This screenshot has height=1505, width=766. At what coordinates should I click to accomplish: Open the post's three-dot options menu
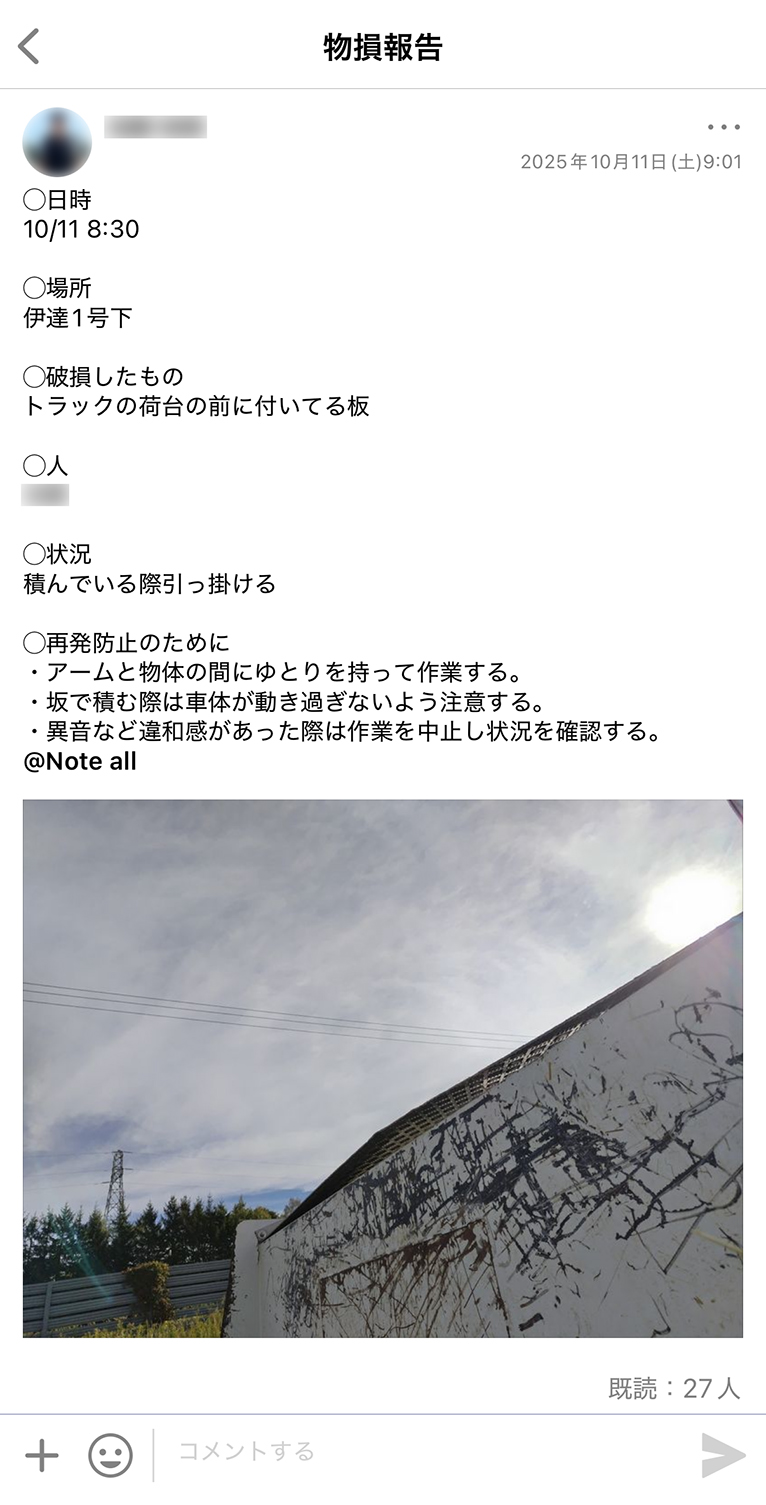723,127
